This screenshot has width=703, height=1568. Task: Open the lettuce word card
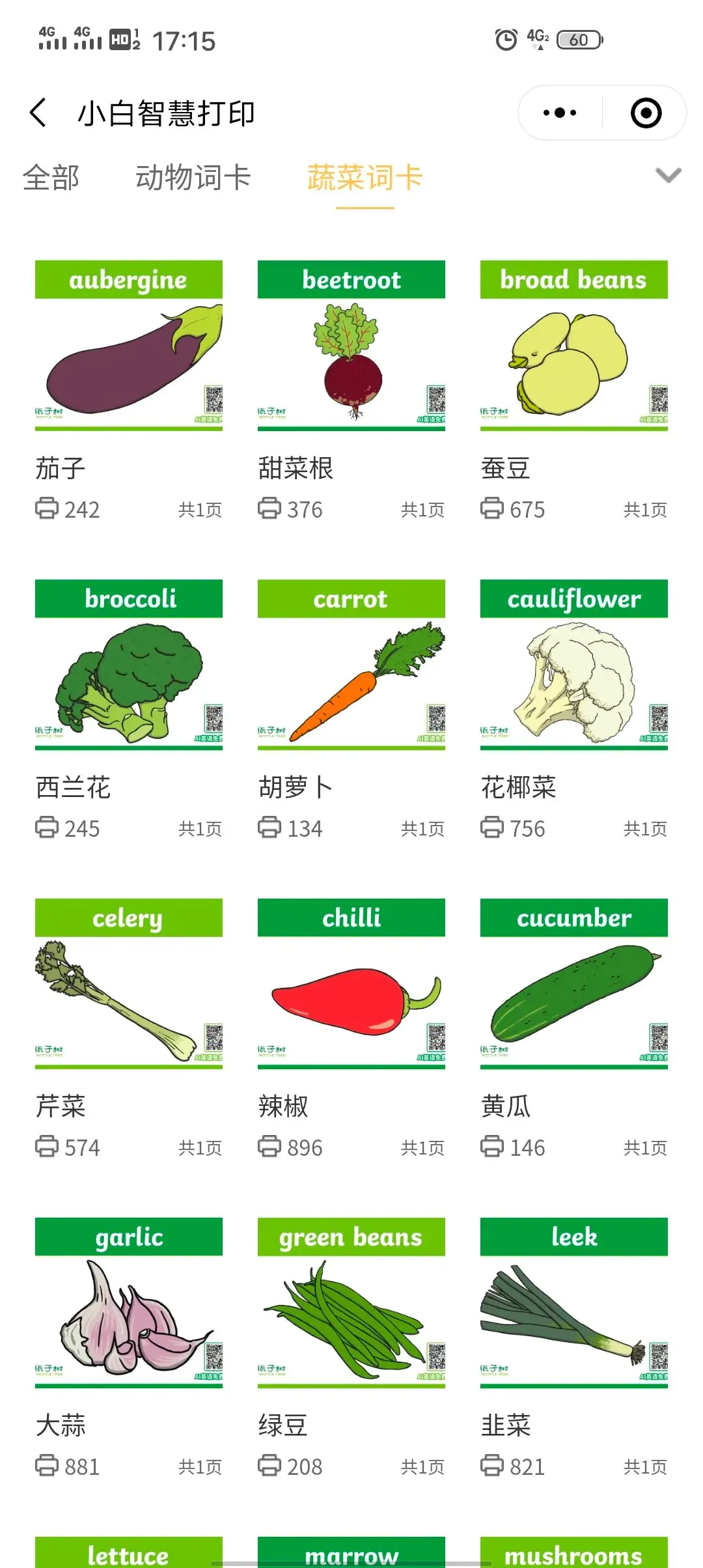coord(129,1553)
